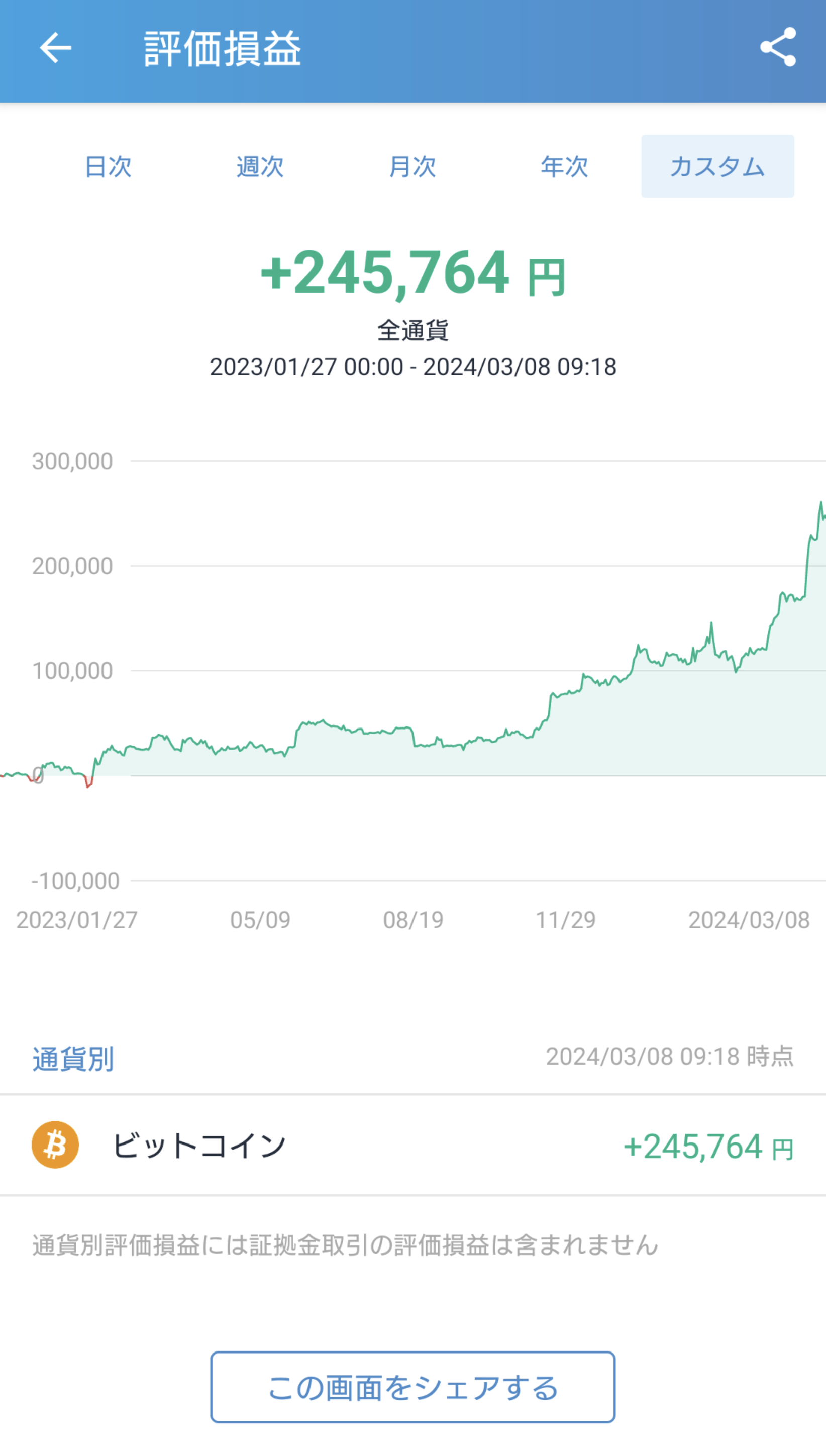Select the 週次 period tab
This screenshot has height=1456, width=826.
point(260,167)
